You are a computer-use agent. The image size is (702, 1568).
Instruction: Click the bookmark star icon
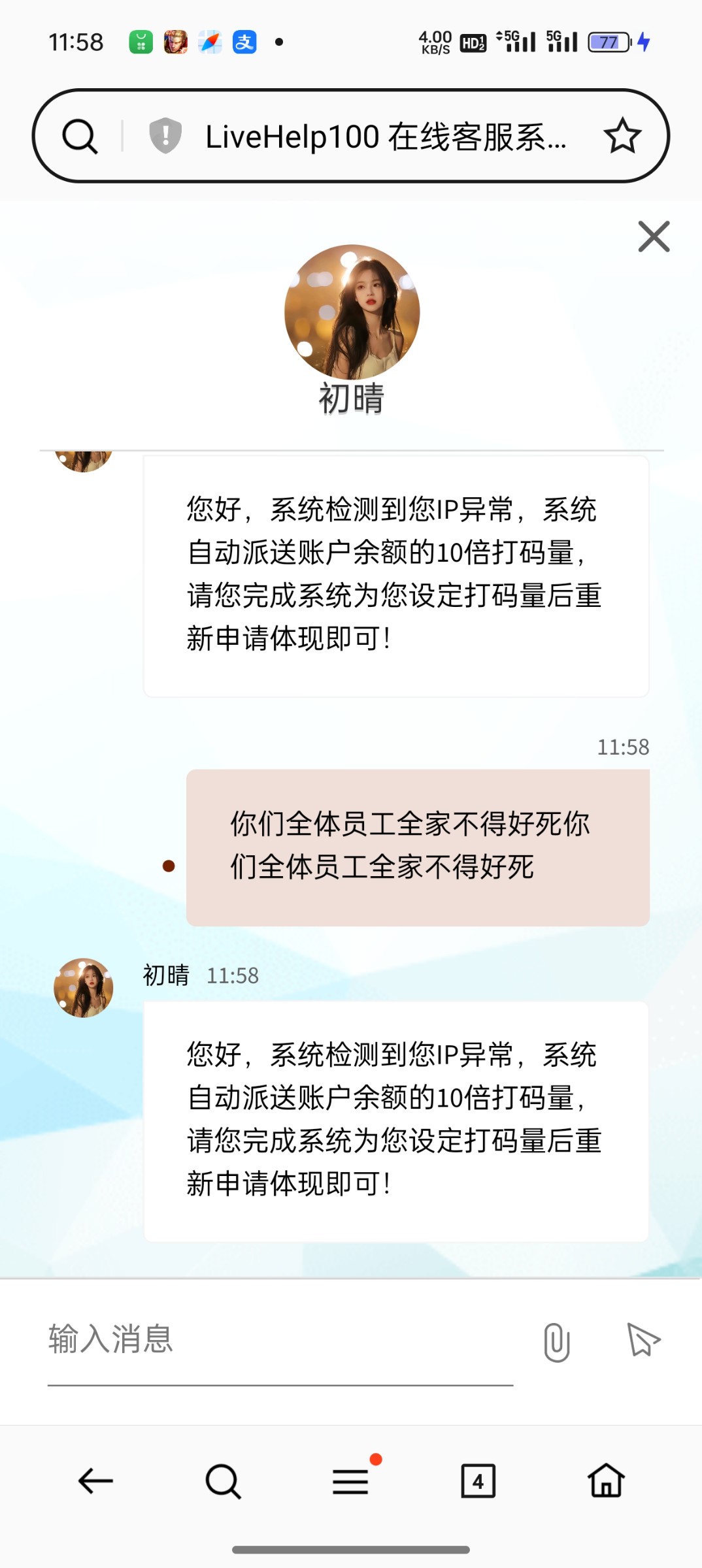coord(623,135)
